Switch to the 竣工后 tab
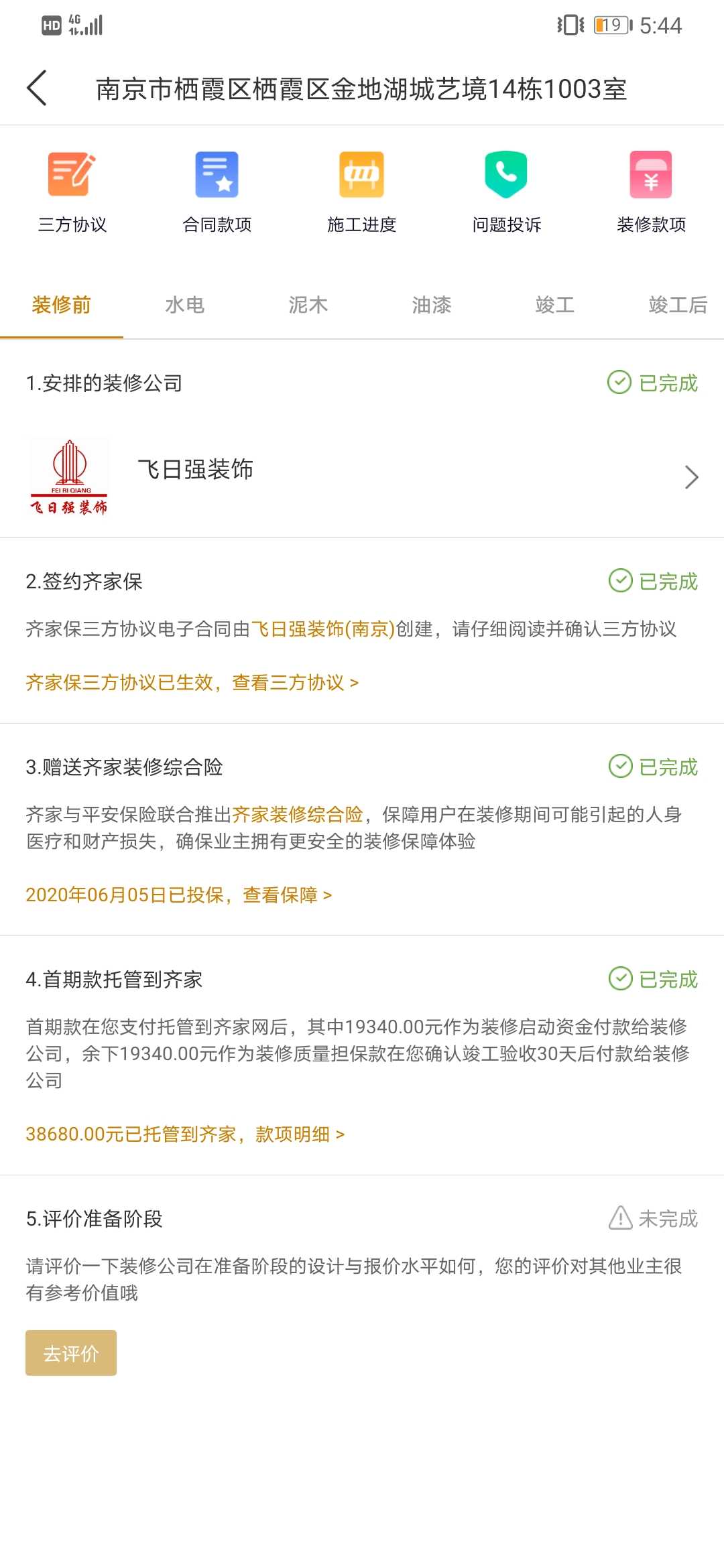Image resolution: width=724 pixels, height=1568 pixels. pyautogui.click(x=677, y=305)
